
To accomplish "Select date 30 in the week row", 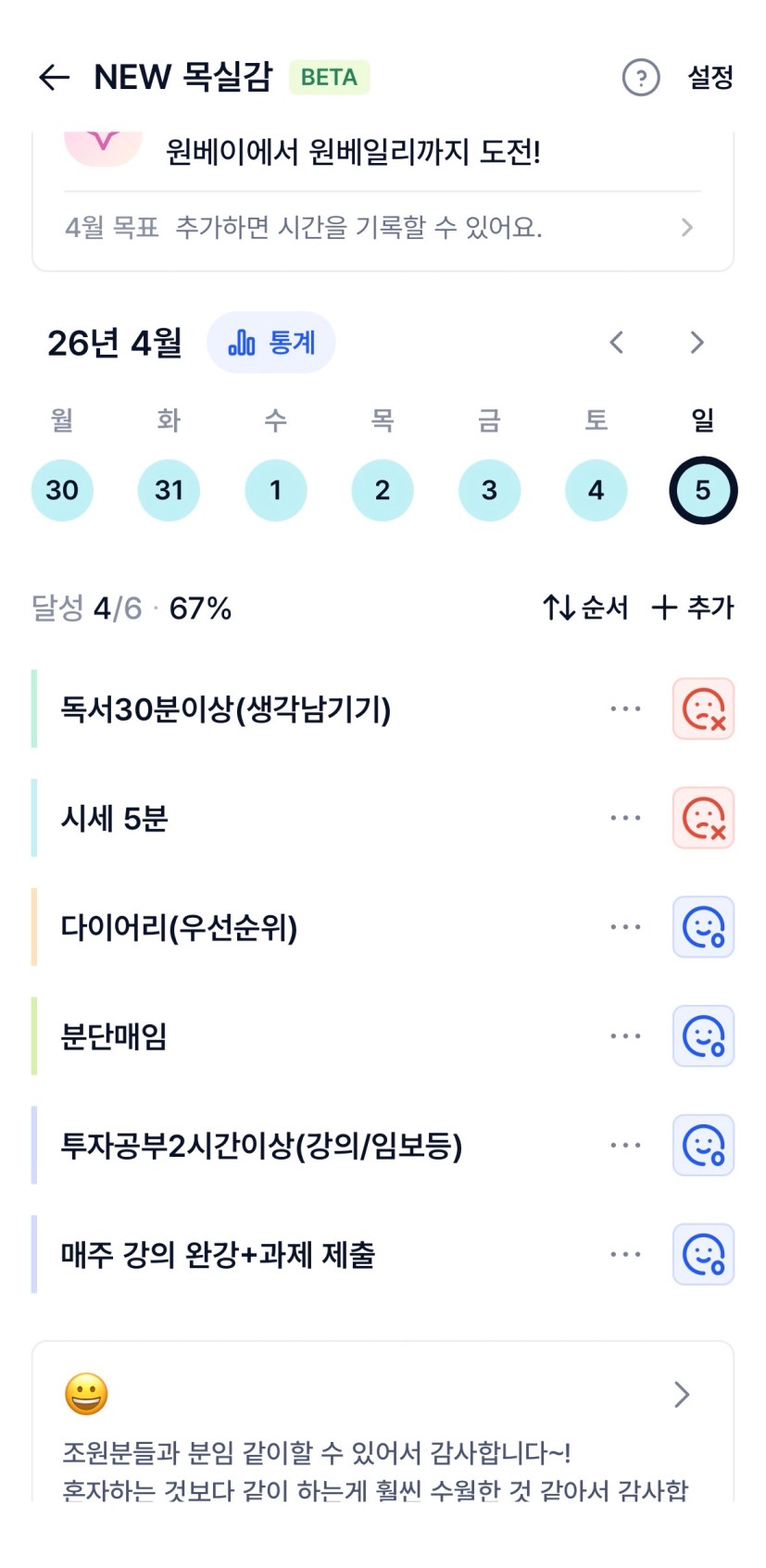I will coord(62,490).
